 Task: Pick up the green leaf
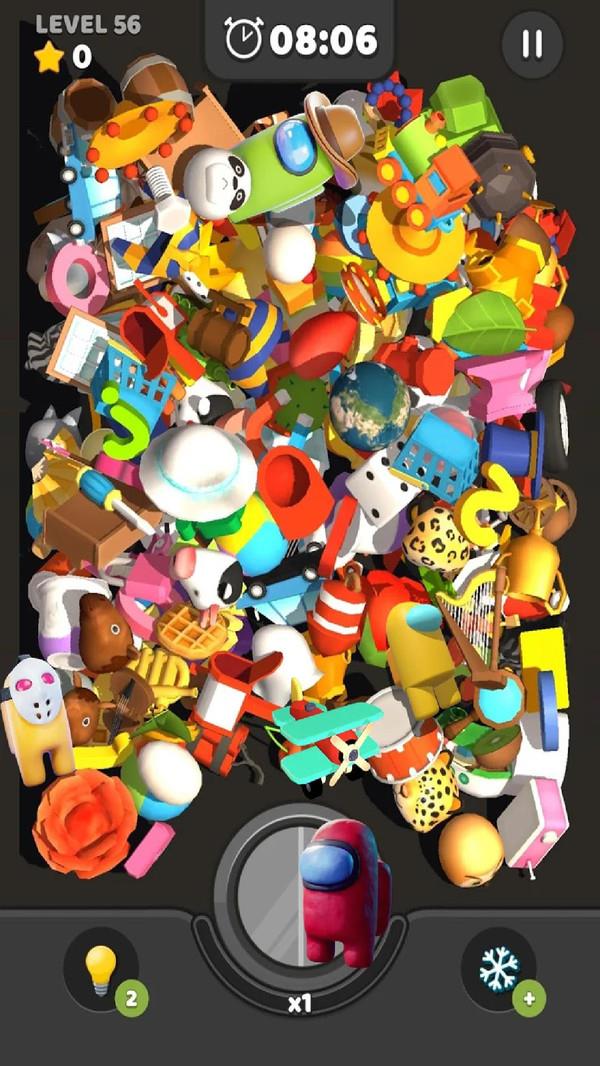click(x=486, y=323)
